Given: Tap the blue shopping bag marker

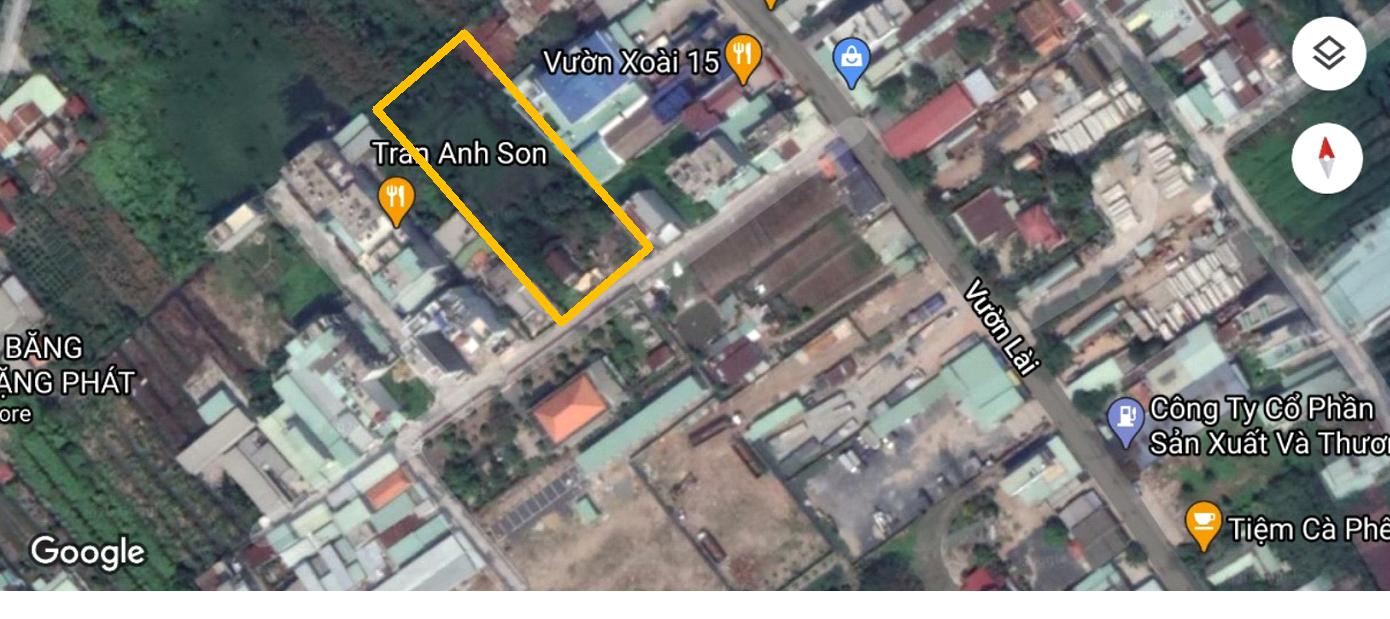Looking at the screenshot, I should (x=852, y=60).
